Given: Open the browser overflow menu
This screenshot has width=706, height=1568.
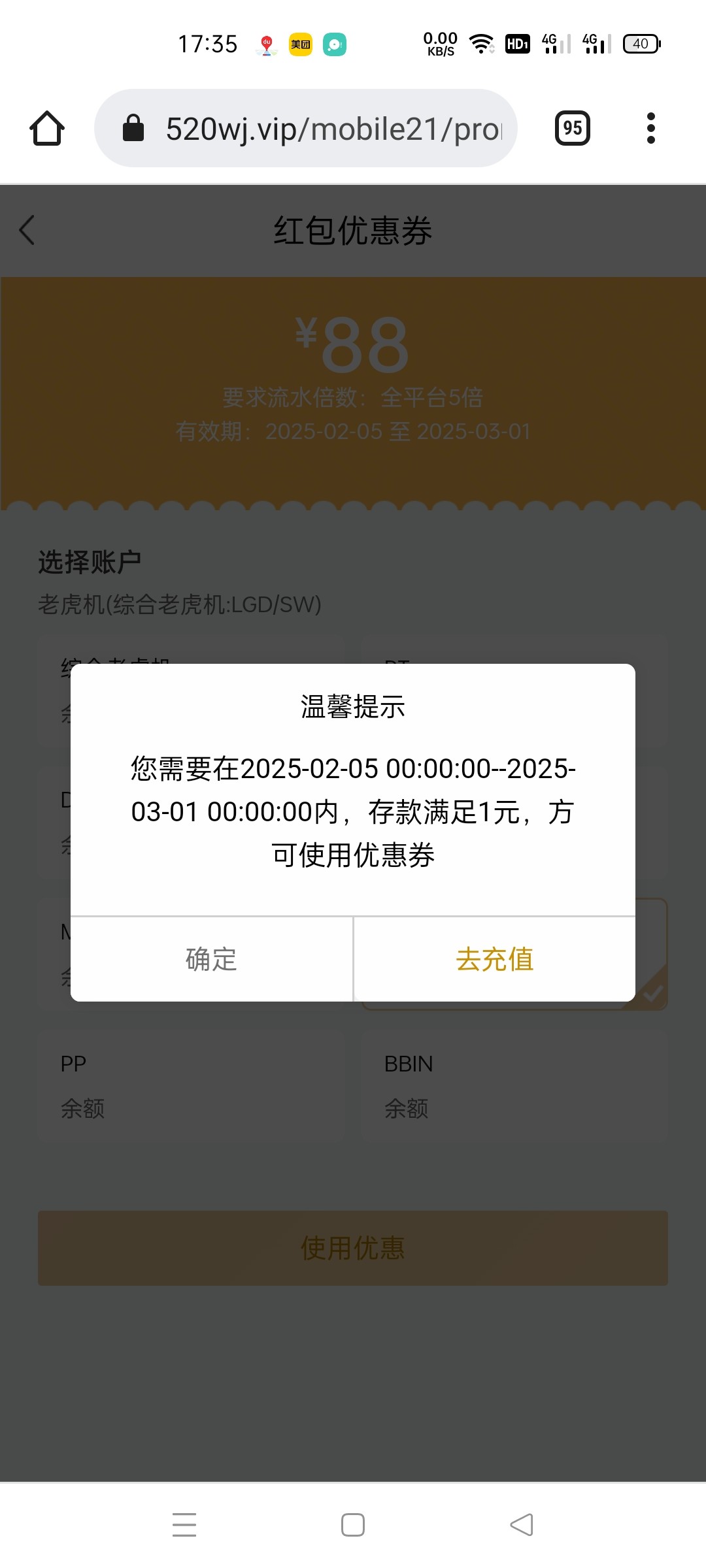Looking at the screenshot, I should (650, 128).
